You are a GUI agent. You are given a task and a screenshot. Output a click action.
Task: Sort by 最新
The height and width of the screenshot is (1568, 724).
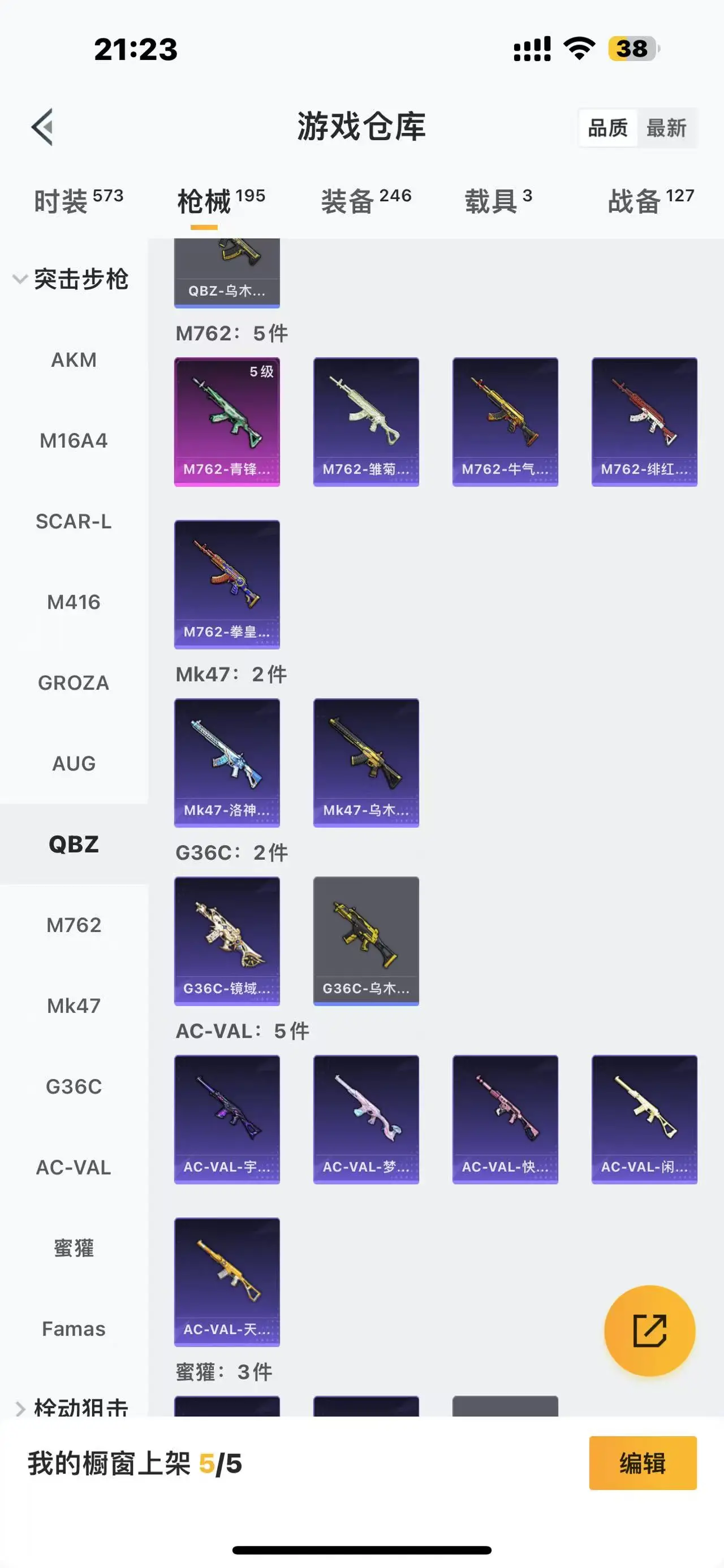coord(666,128)
